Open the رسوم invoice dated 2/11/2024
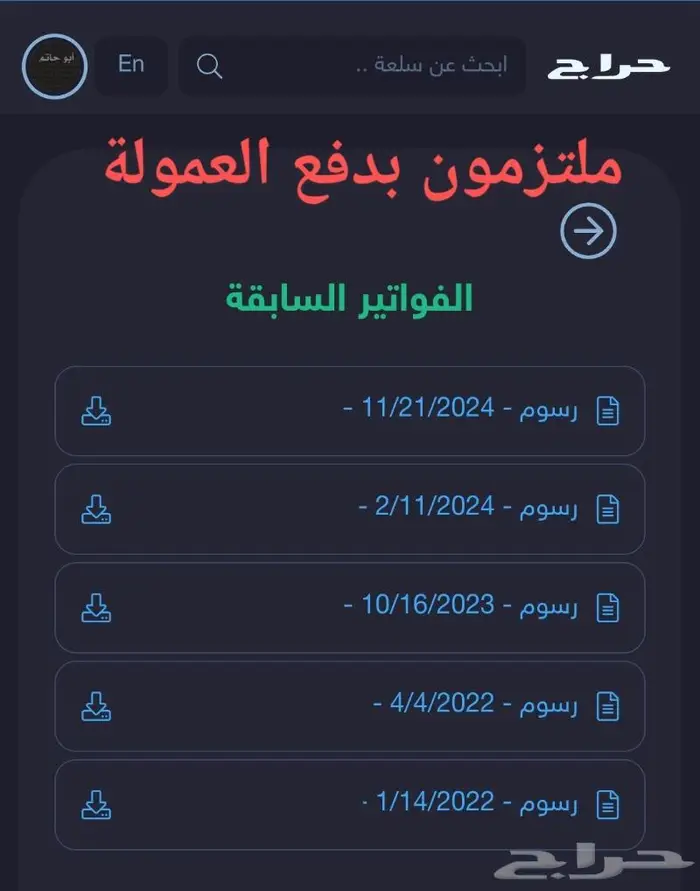The width and height of the screenshot is (700, 891). (x=349, y=509)
